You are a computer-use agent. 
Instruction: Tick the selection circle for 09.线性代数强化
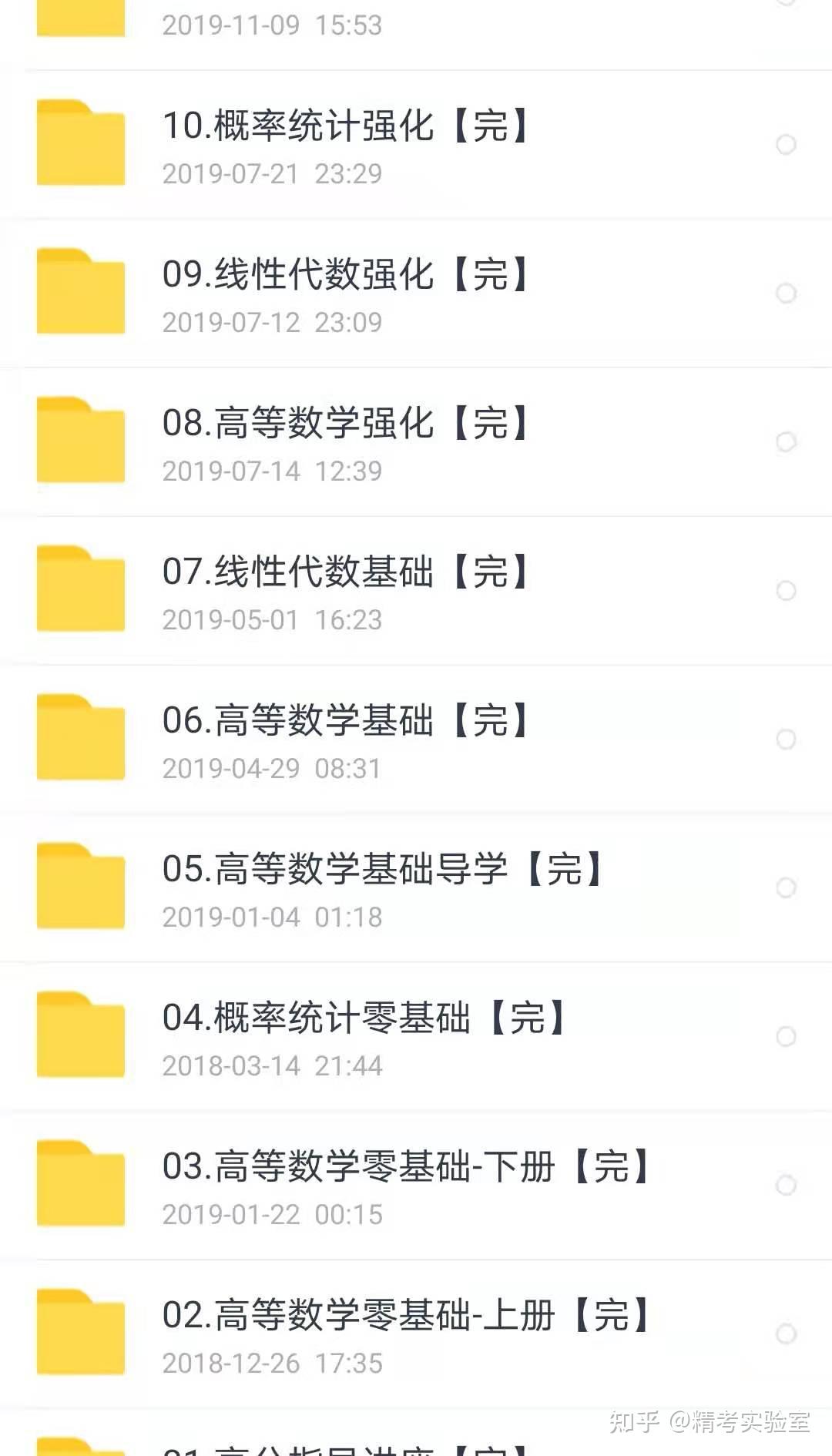786,294
